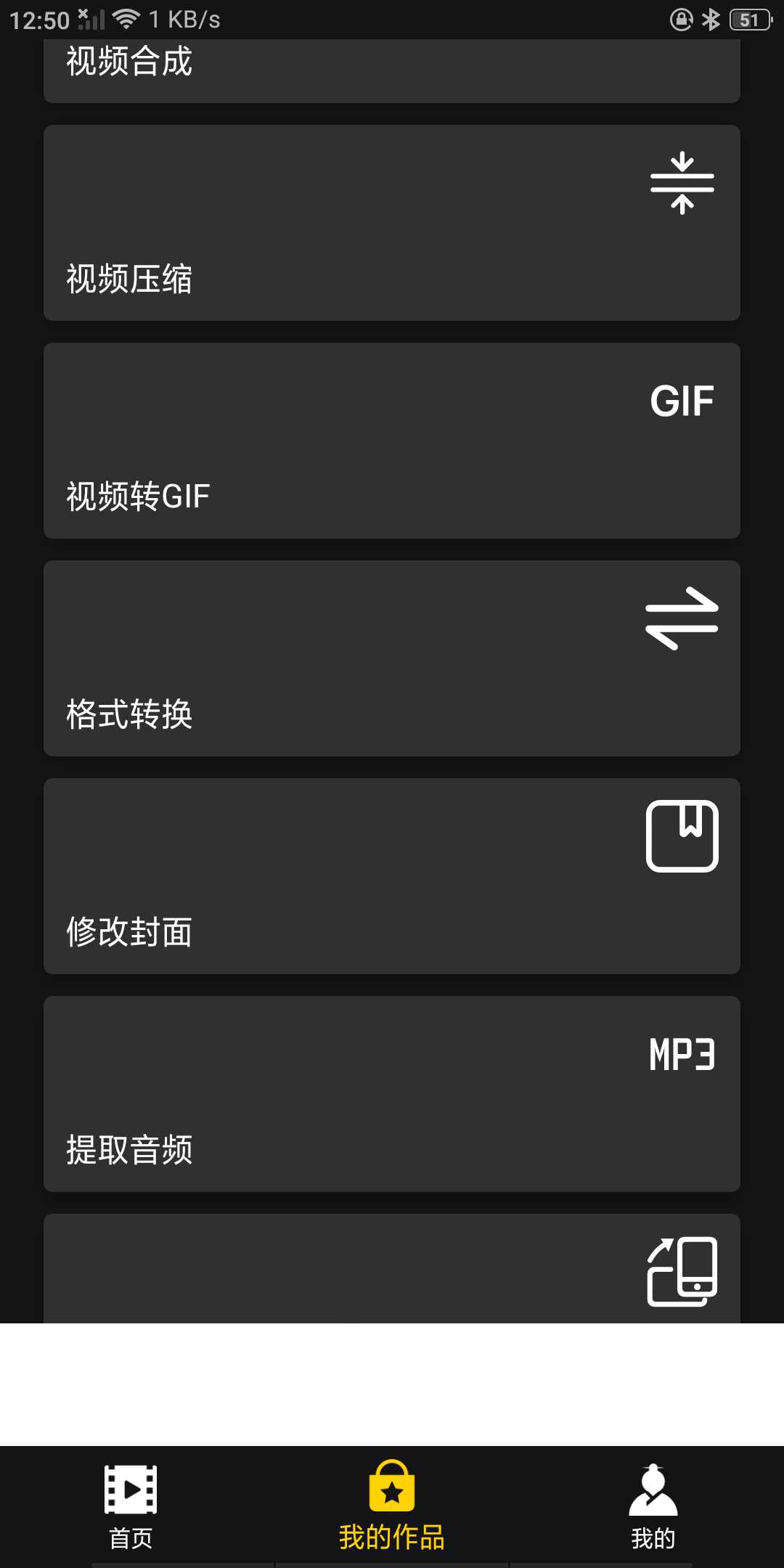Viewport: 784px width, 1568px height.
Task: Launch the 提取音频 MP3 tool
Action: [x=392, y=1094]
